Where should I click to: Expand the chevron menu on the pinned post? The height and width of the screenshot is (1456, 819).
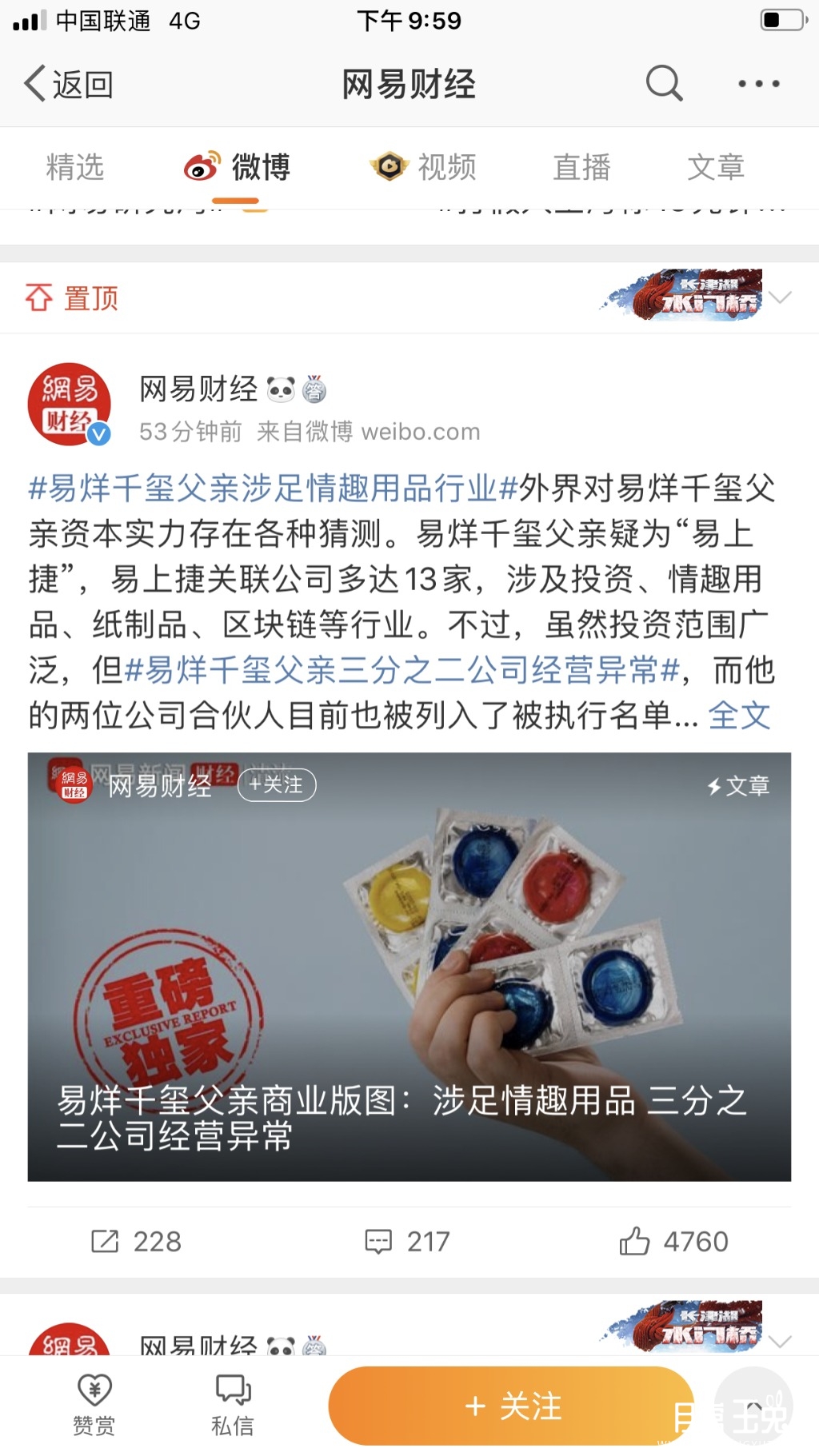coord(781,297)
